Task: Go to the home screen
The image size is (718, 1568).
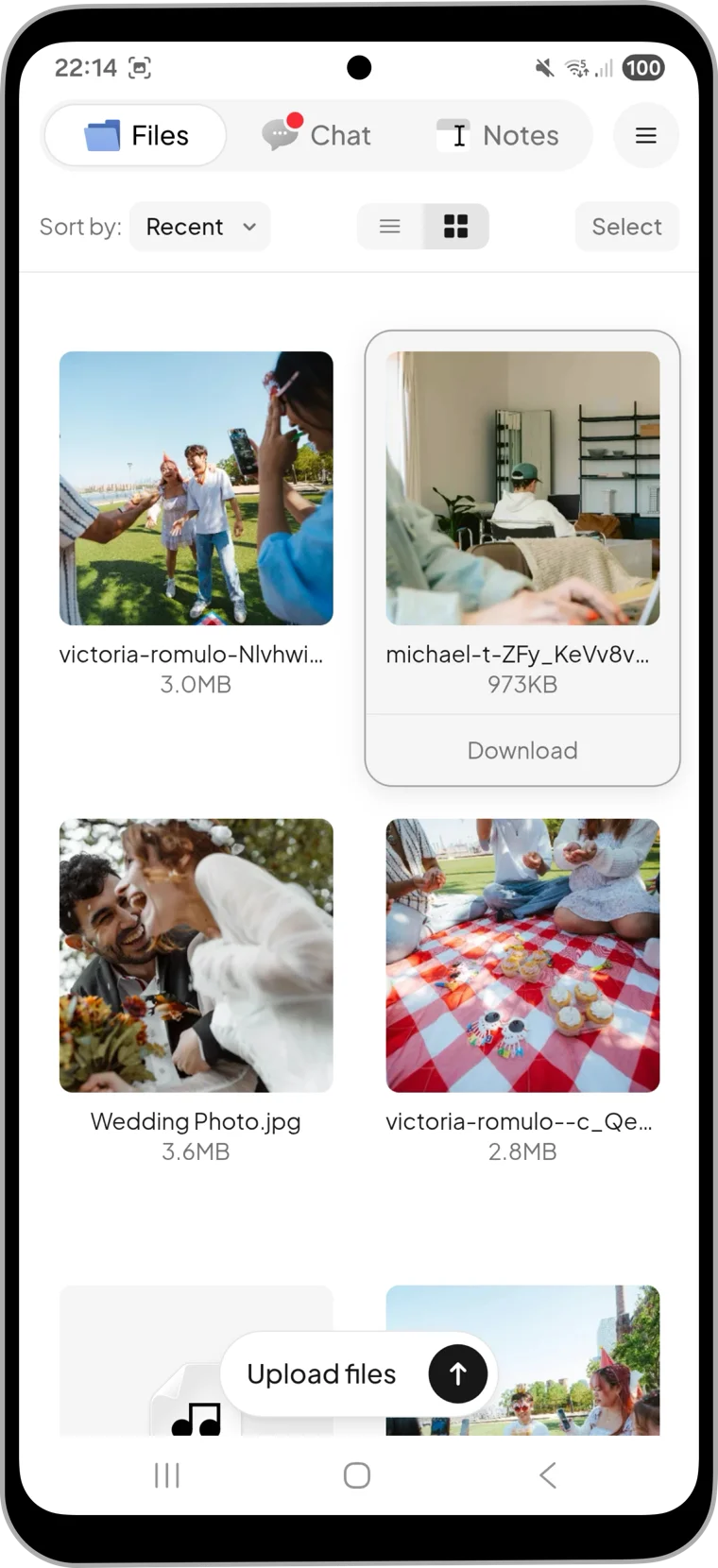Action: tap(357, 1475)
